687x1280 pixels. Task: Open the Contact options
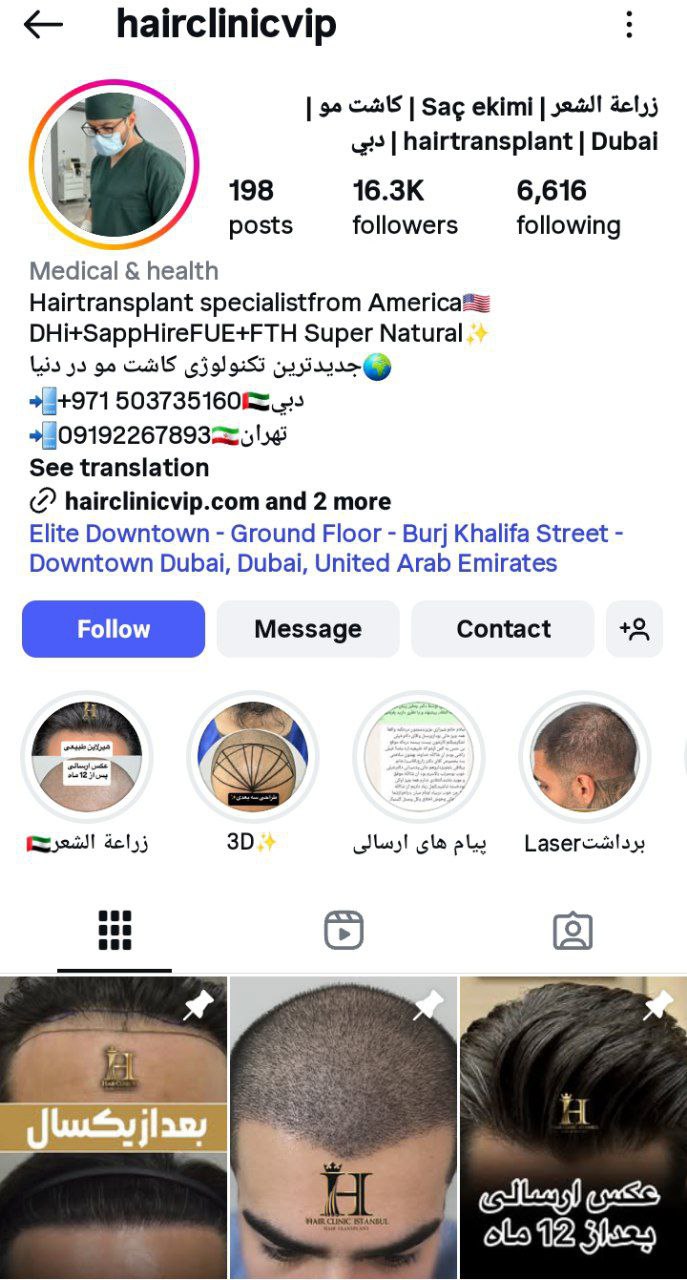pos(503,629)
